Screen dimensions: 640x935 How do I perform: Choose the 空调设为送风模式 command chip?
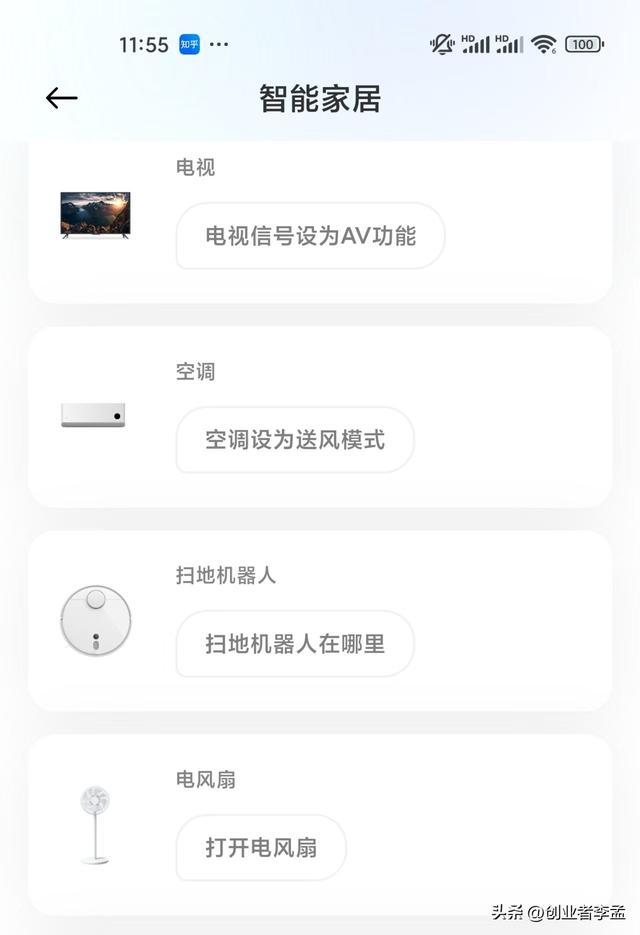click(295, 440)
